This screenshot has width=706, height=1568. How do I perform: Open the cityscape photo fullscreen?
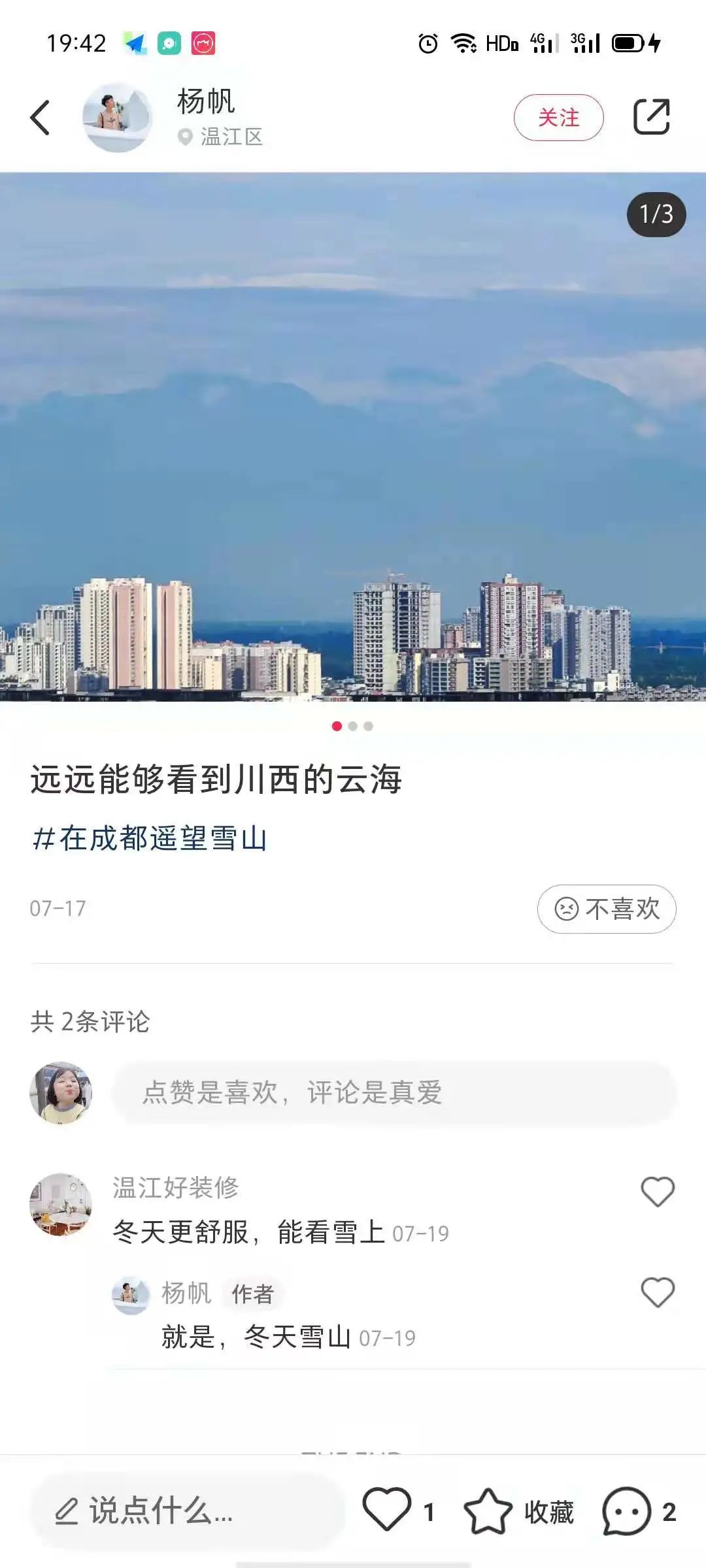353,436
